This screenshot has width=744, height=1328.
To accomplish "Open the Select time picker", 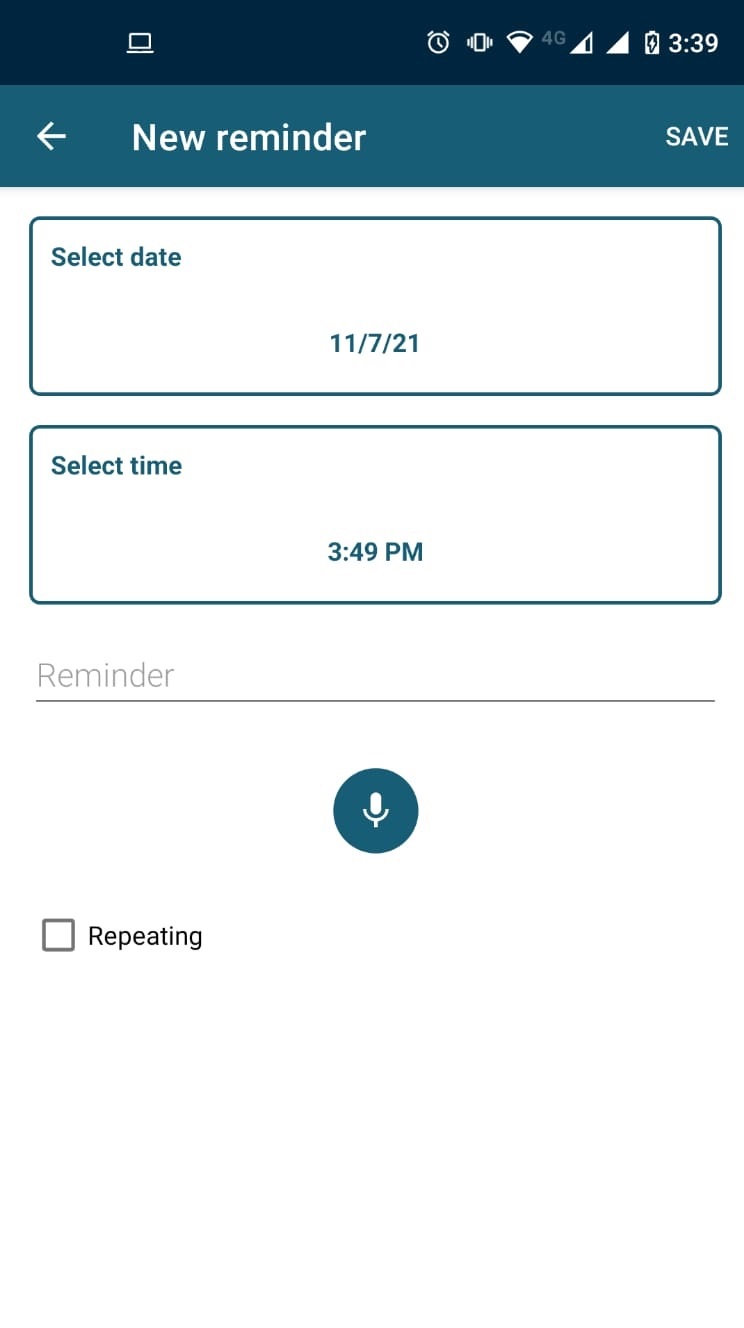I will (x=375, y=515).
